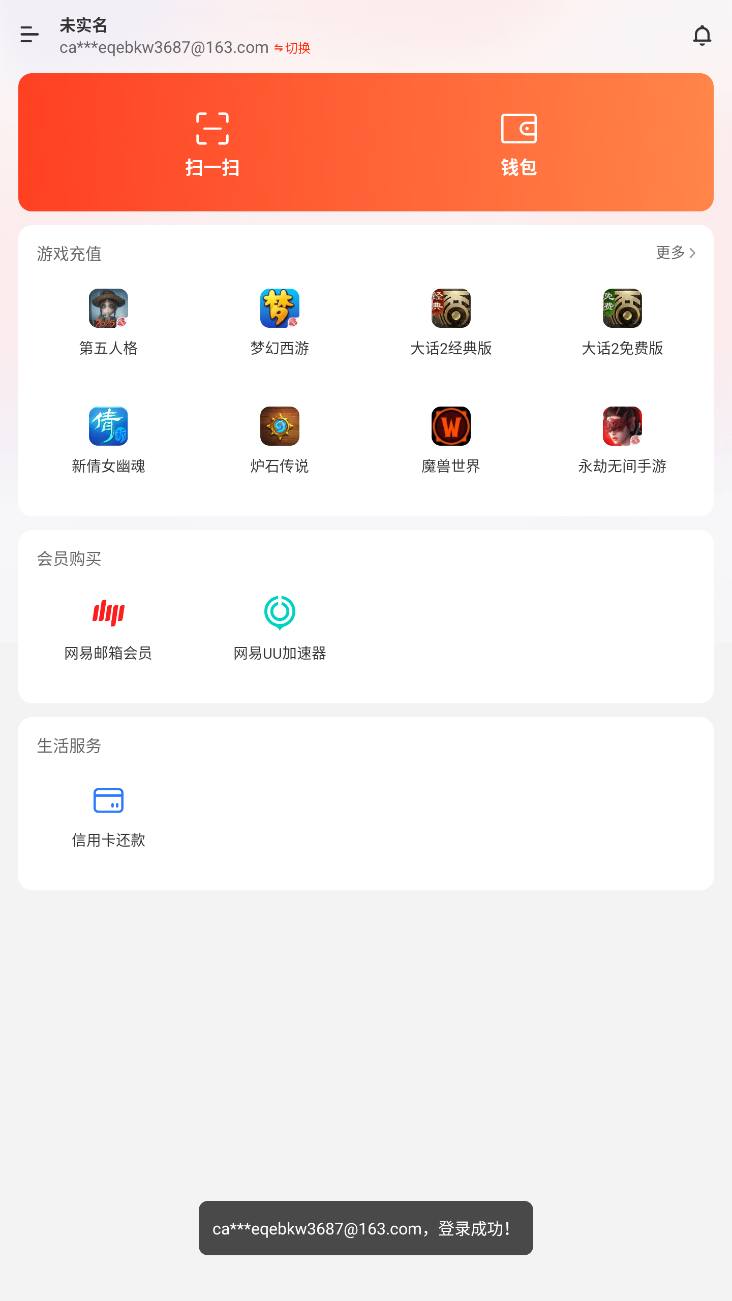The image size is (732, 1301).
Task: Dismiss the login success toast message
Action: pos(366,1228)
